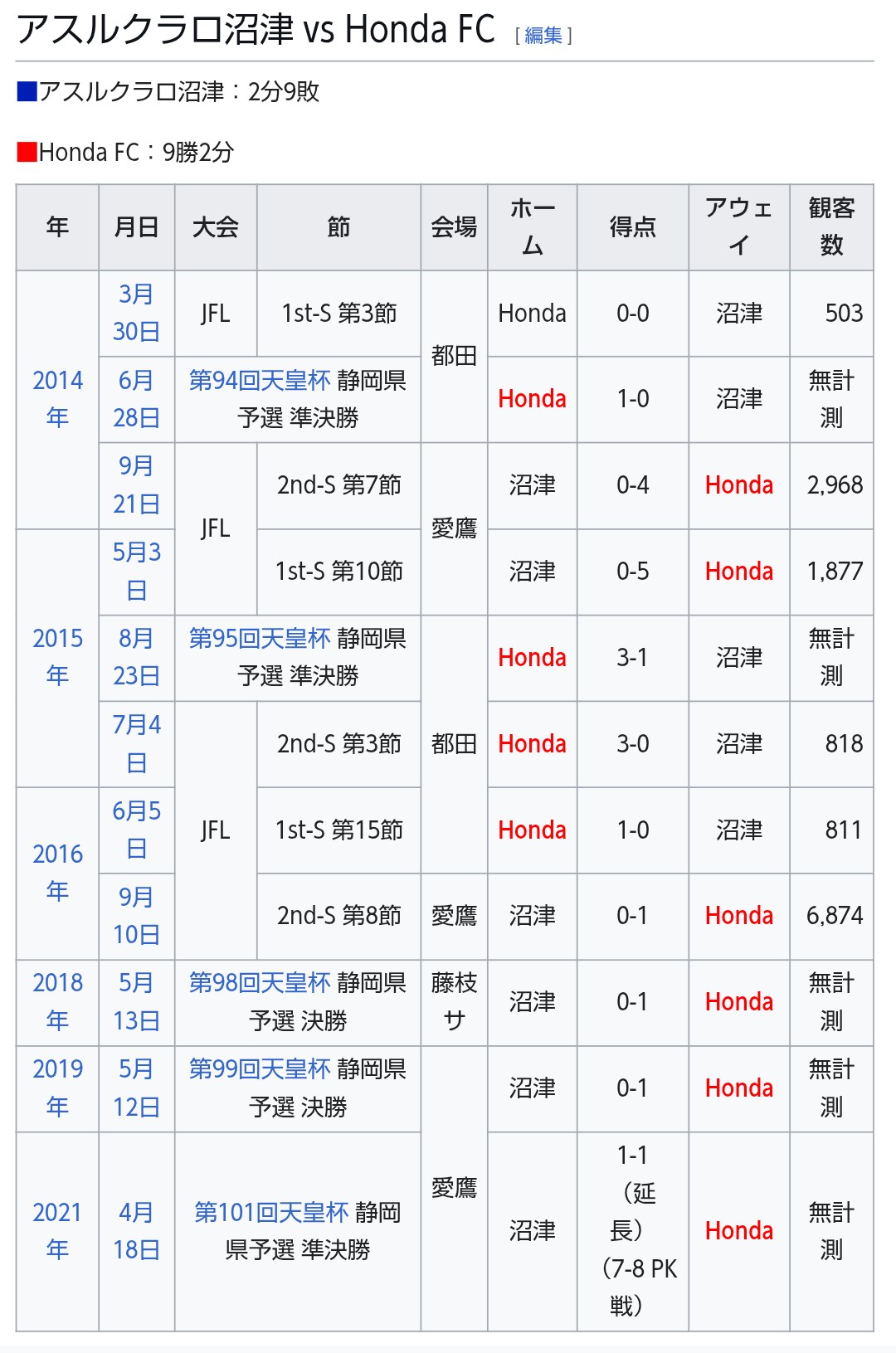The width and height of the screenshot is (896, 1353).
Task: Open the 4月18日 date link
Action: coord(136,1231)
